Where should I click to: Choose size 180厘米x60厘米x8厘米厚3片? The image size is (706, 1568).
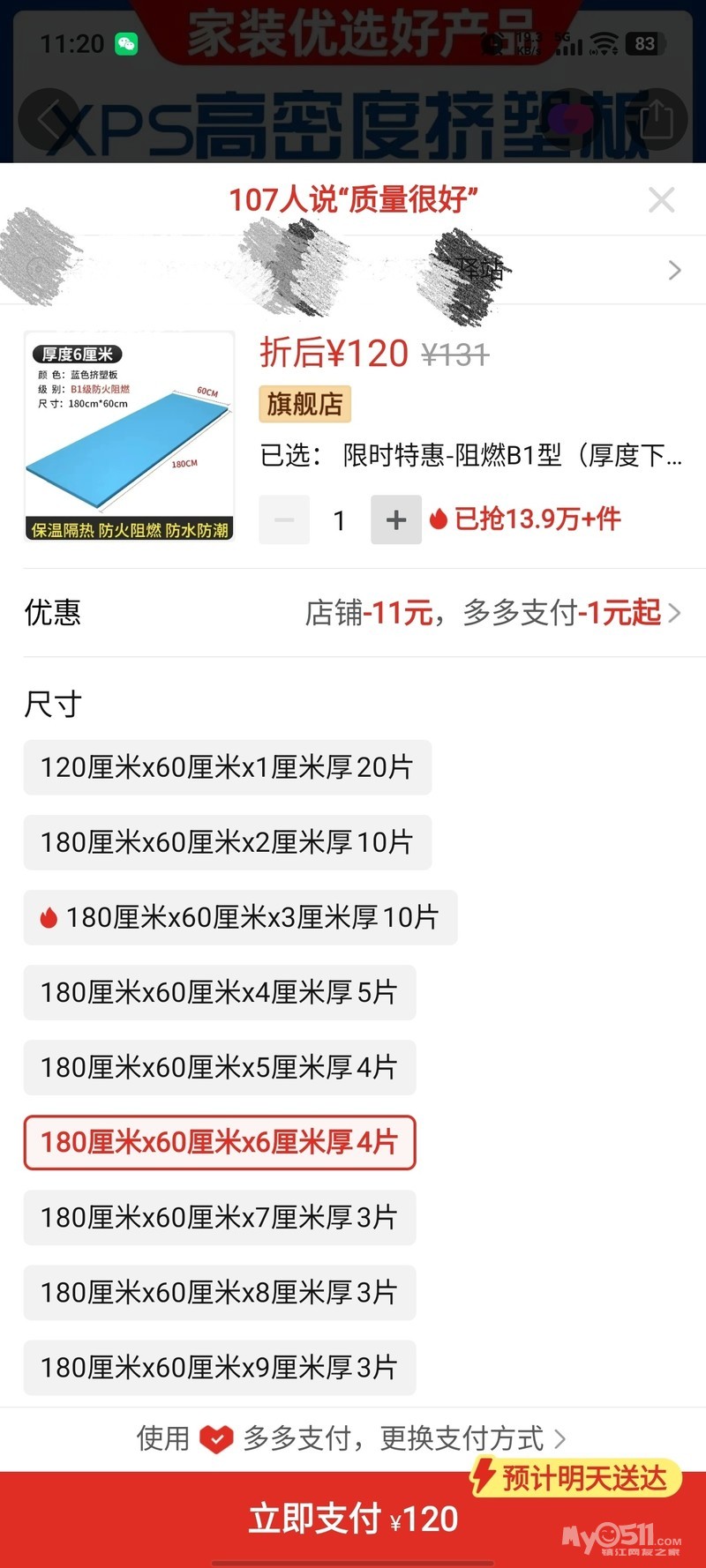point(219,1292)
